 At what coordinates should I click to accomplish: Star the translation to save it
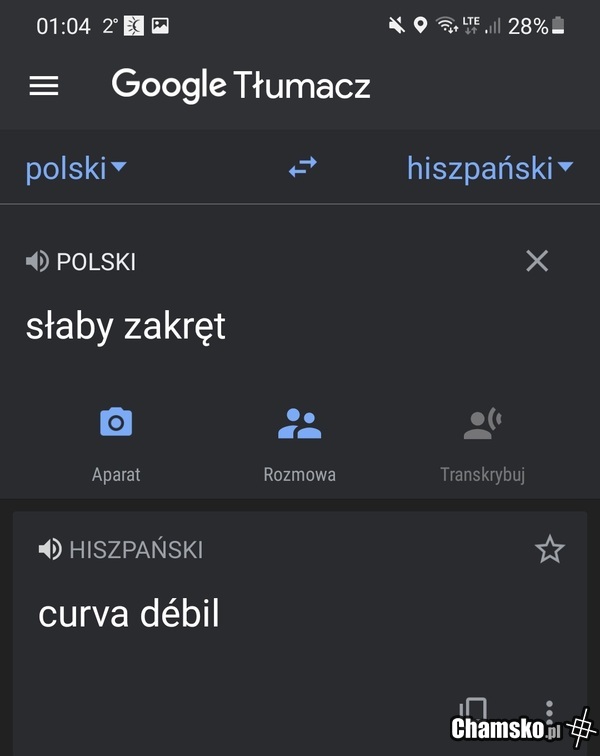(x=550, y=549)
